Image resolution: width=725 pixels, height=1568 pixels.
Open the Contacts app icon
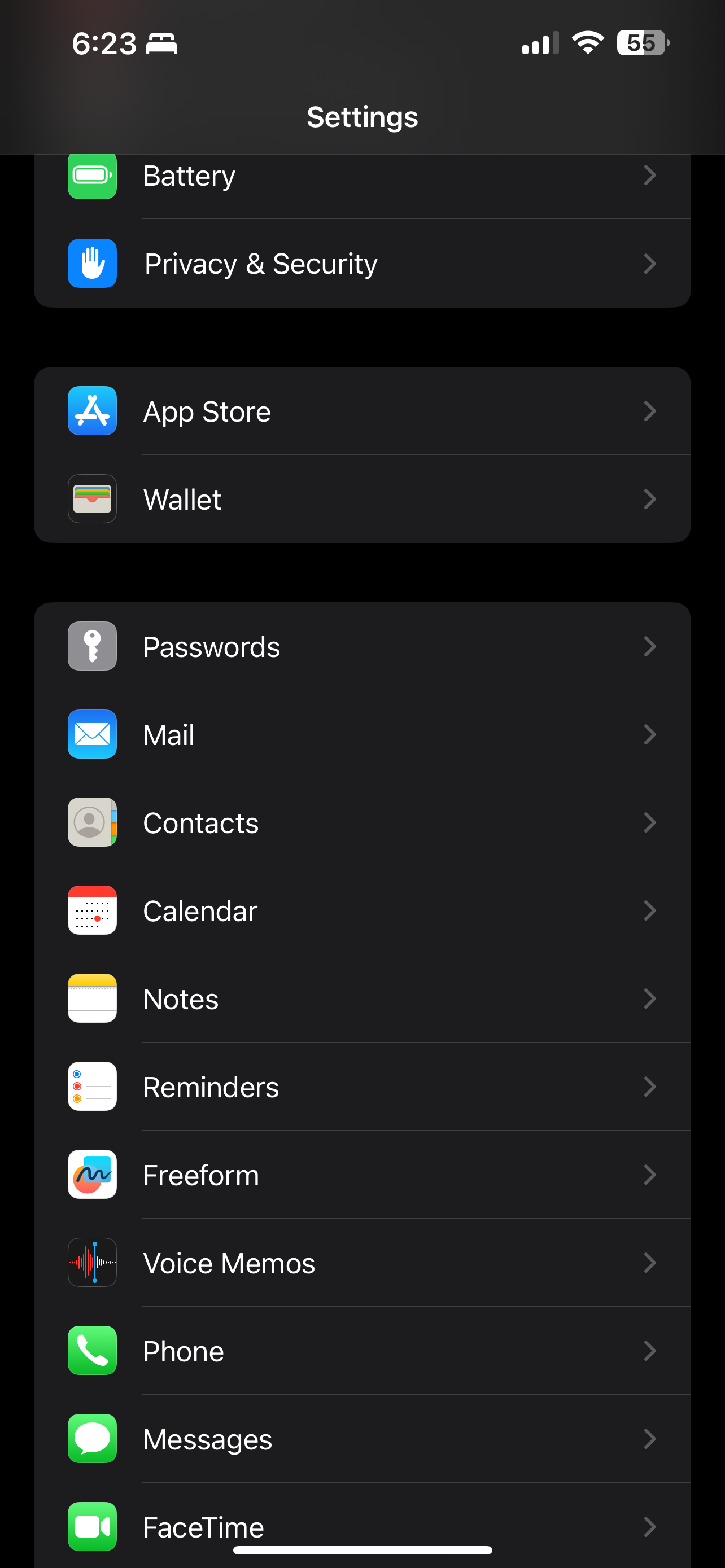[x=92, y=822]
